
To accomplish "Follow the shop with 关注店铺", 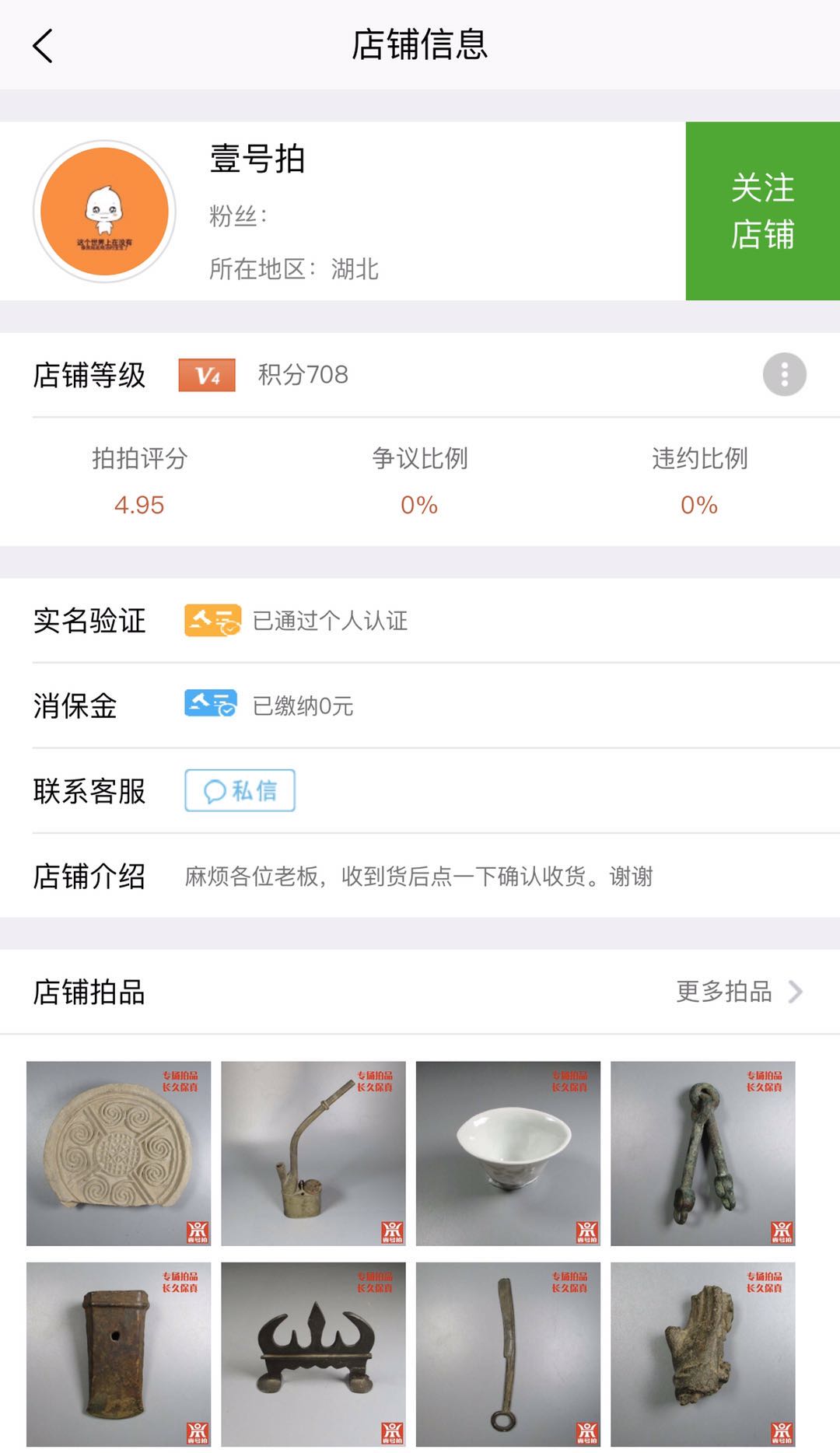I will pyautogui.click(x=762, y=211).
